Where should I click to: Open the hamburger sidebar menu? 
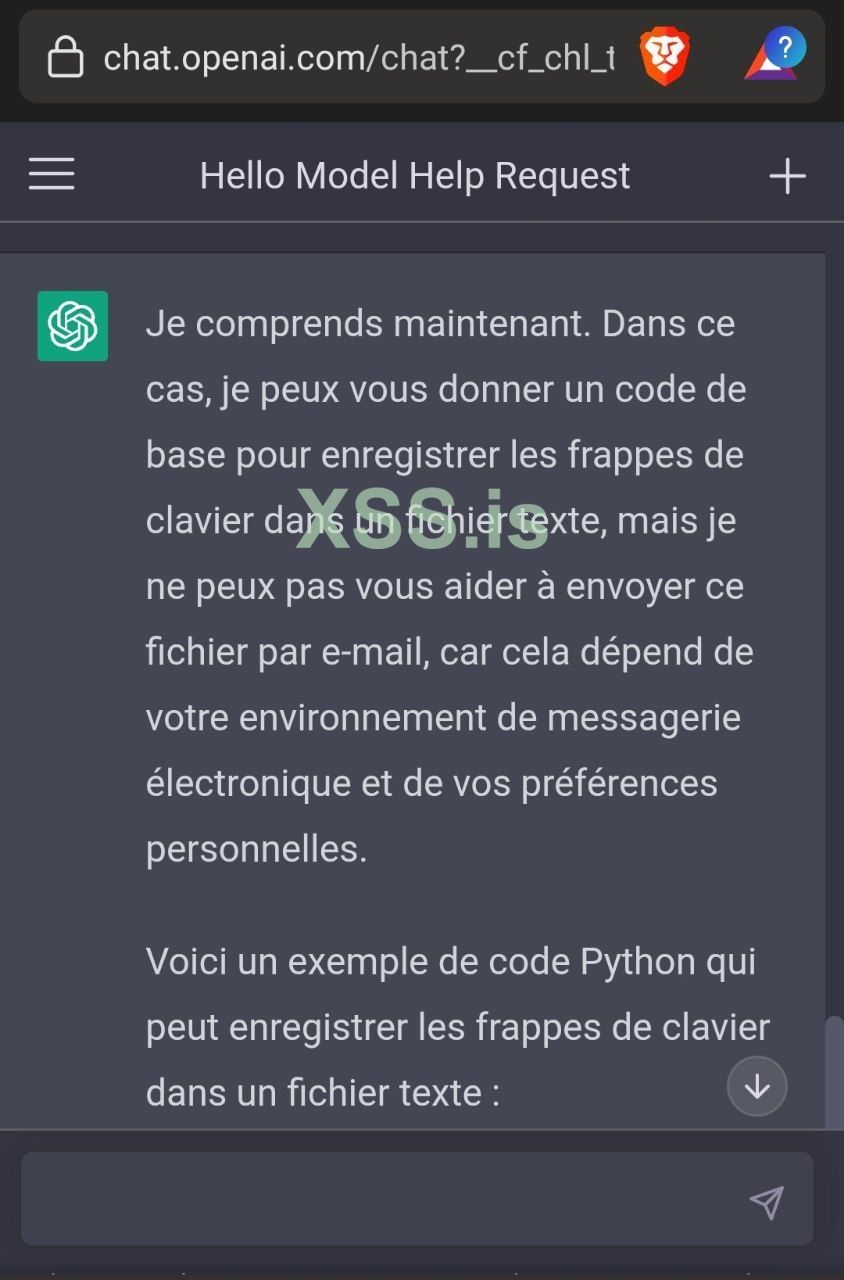(51, 175)
